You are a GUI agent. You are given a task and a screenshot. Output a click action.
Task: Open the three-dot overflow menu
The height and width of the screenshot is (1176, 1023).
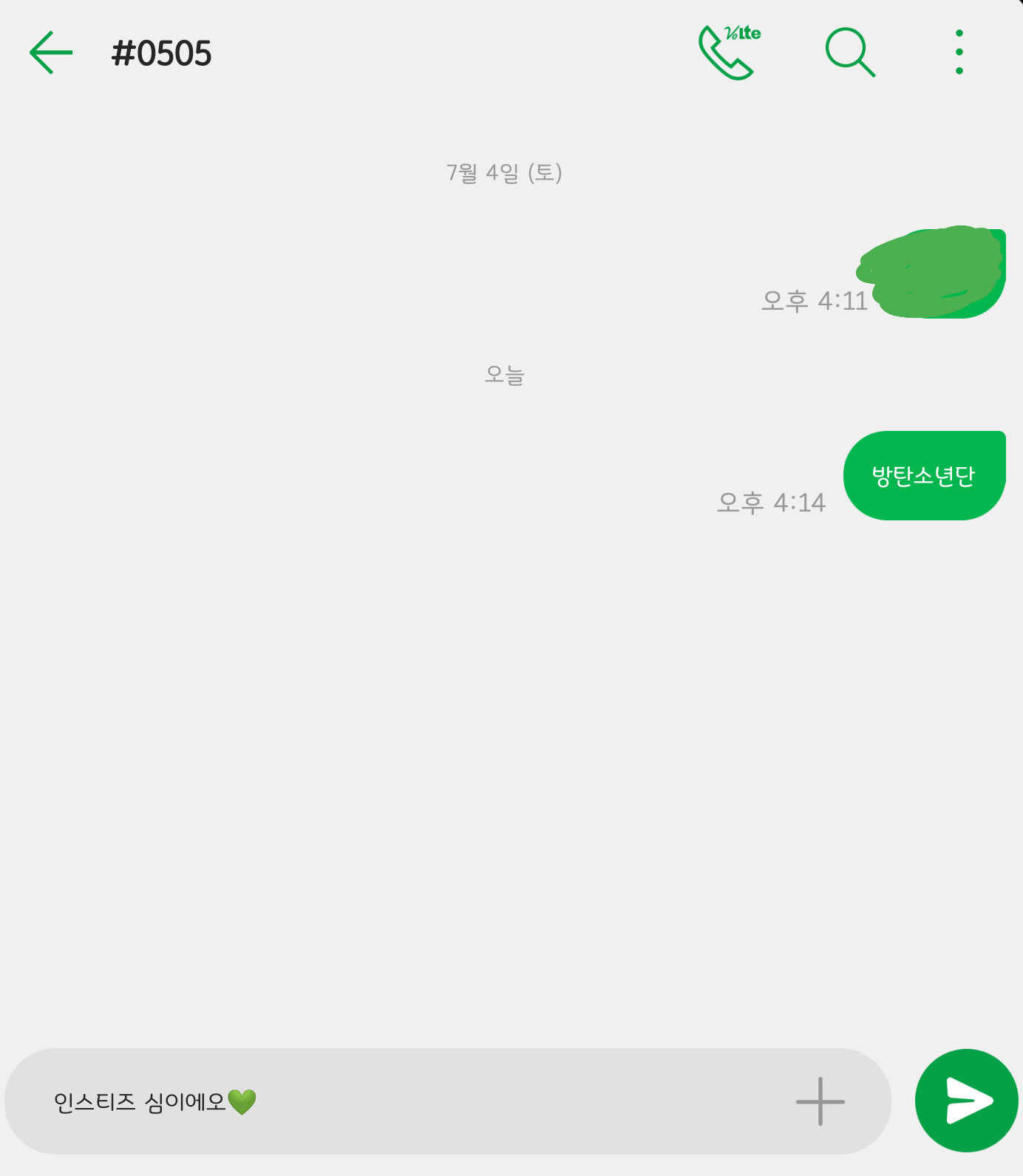click(x=959, y=52)
